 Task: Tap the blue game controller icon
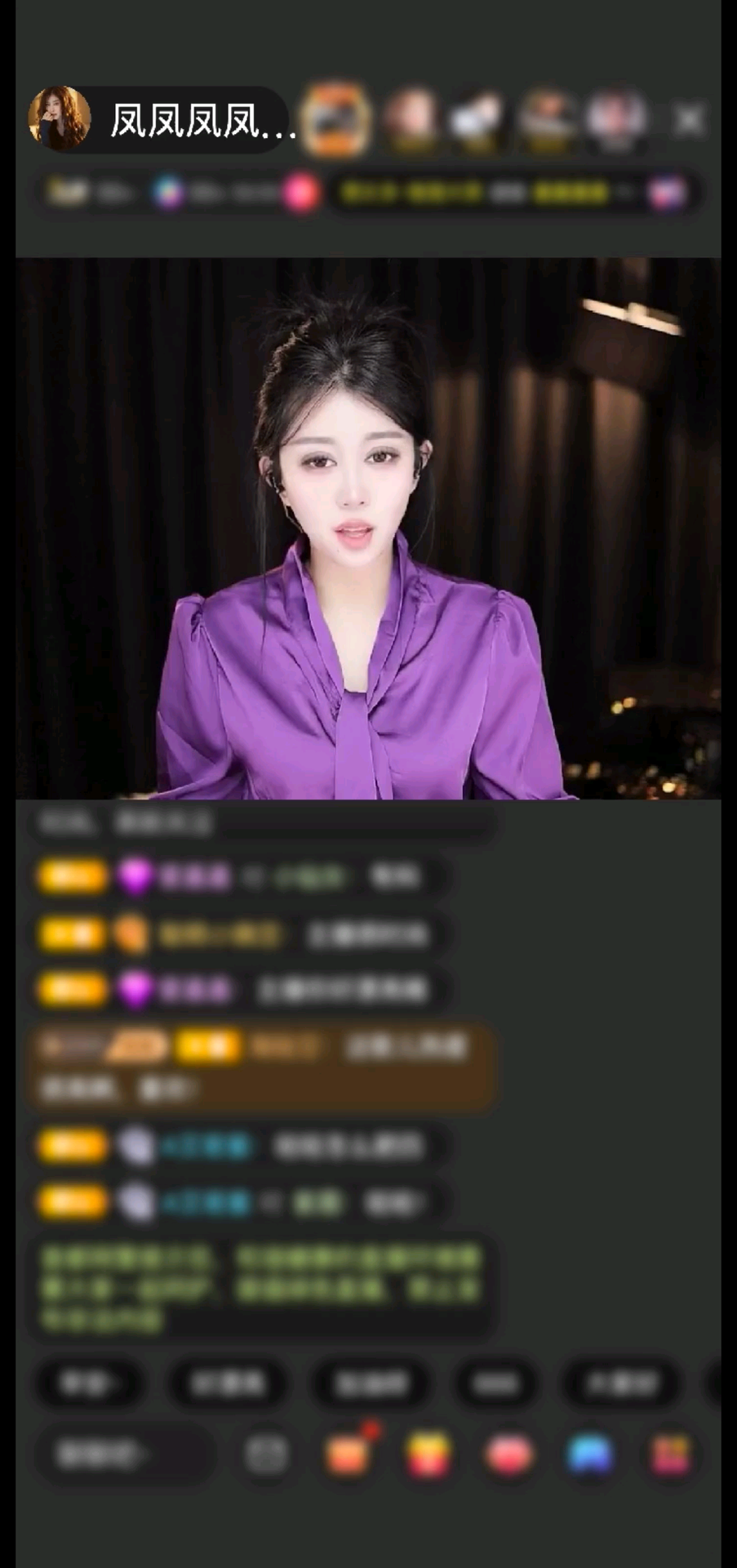(590, 1455)
